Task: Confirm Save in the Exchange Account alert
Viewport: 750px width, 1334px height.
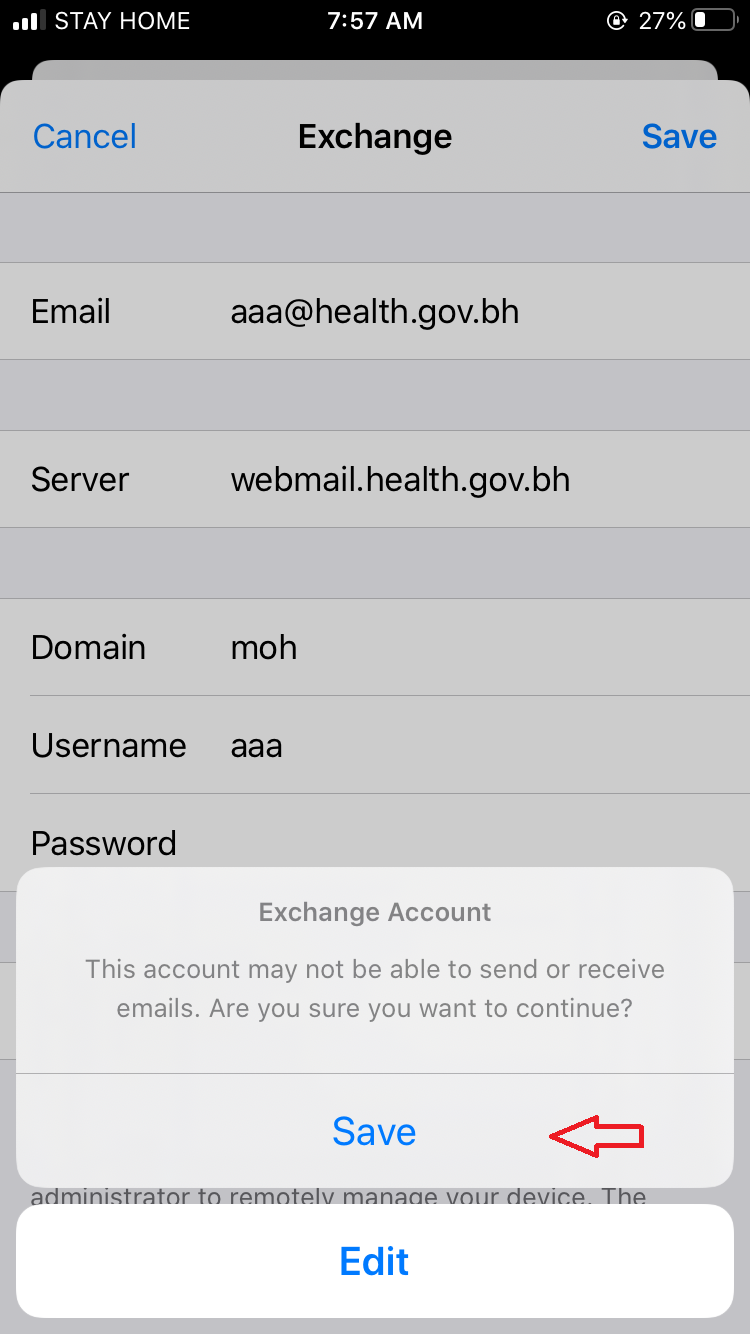Action: click(x=374, y=1131)
